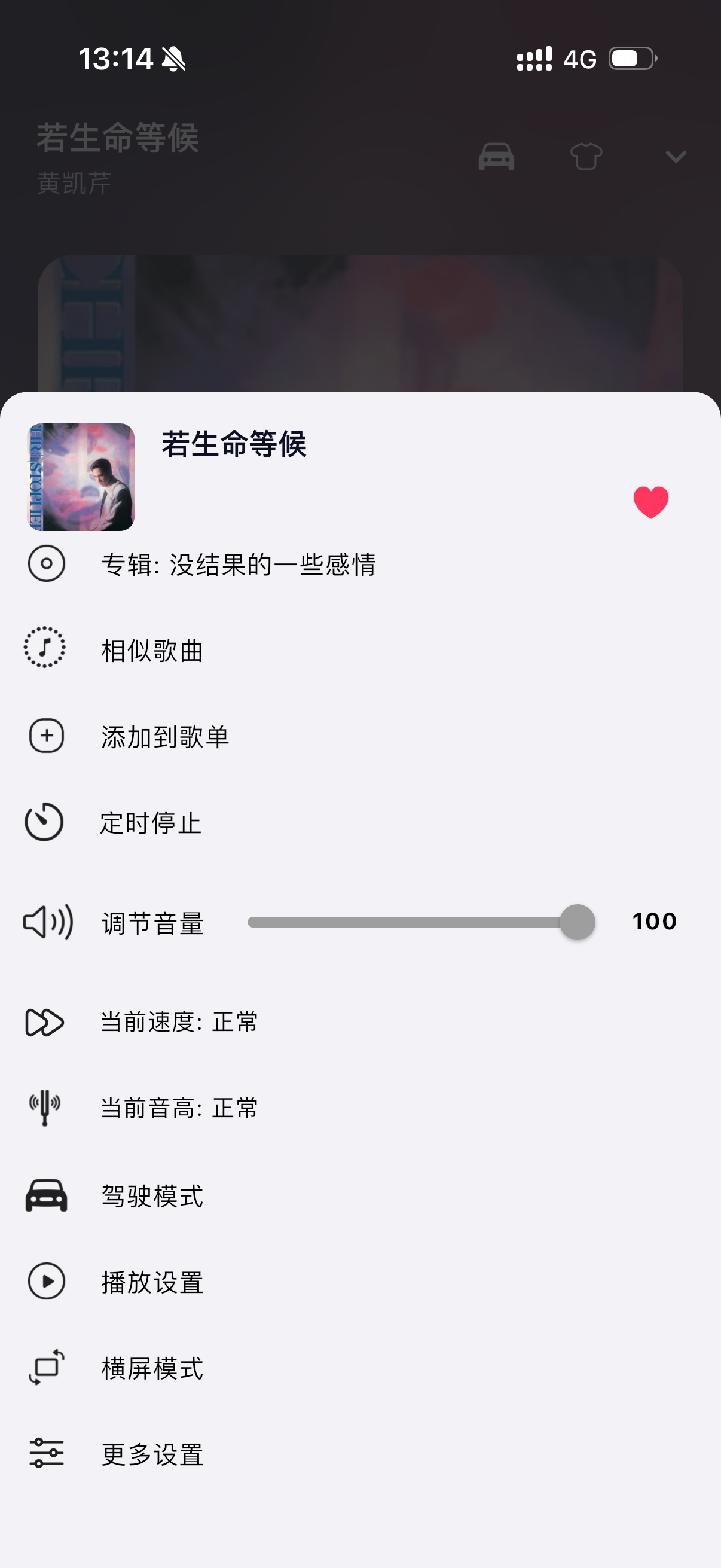
Task: Unlike the song 若生命等候
Action: pyautogui.click(x=650, y=502)
